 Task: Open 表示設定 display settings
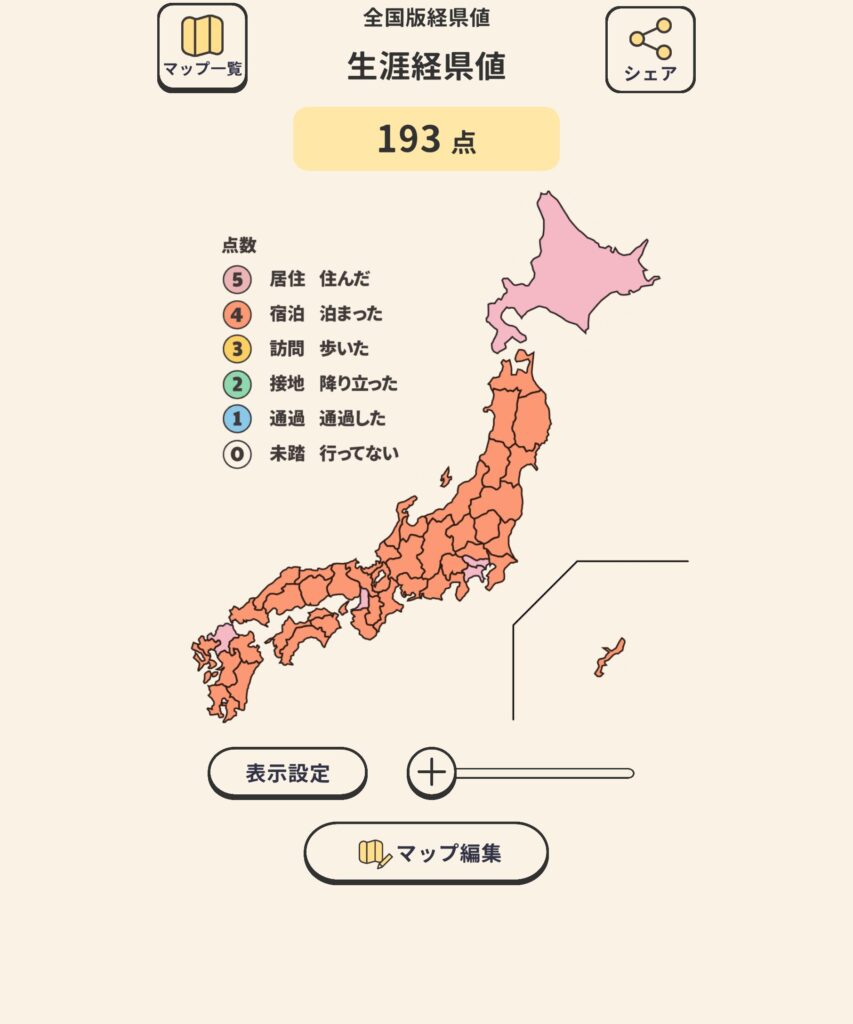point(288,772)
